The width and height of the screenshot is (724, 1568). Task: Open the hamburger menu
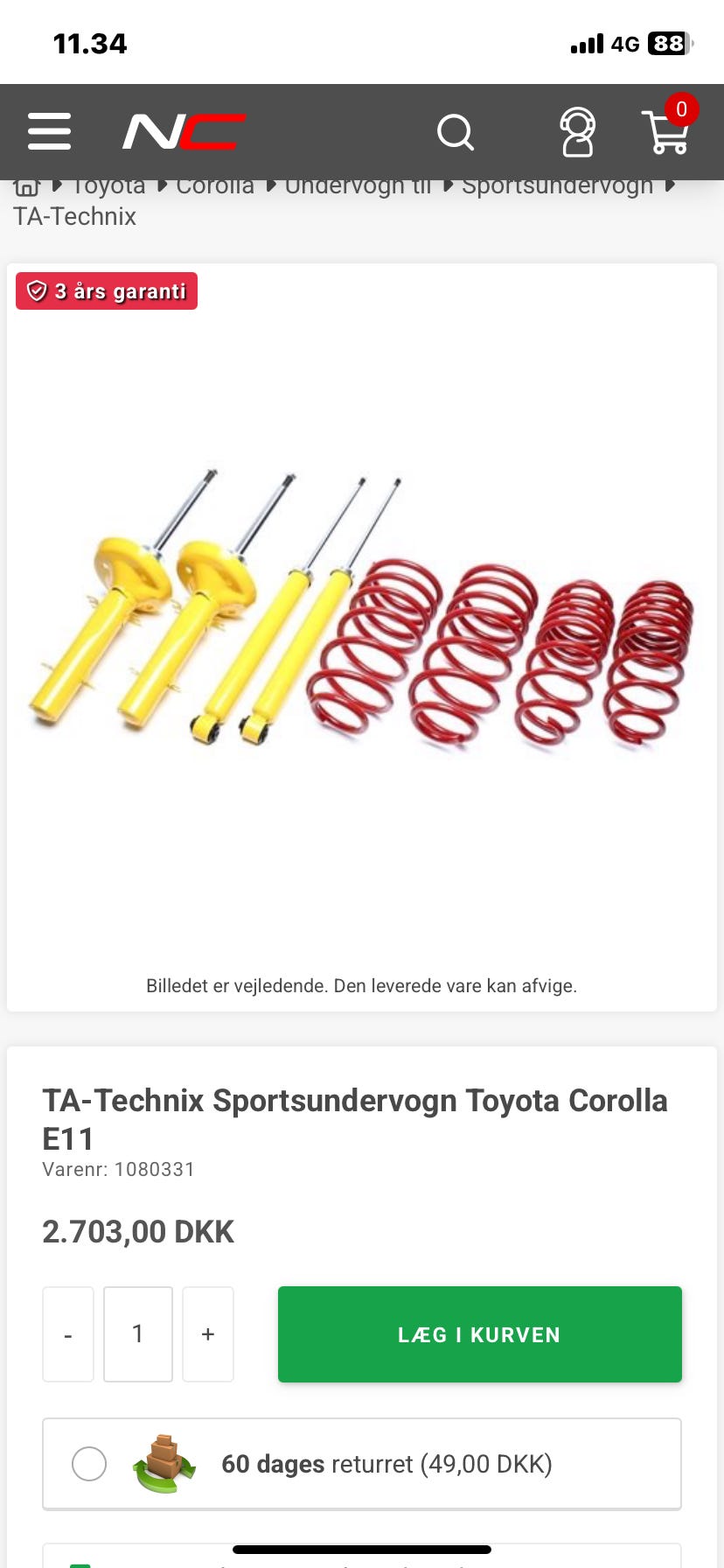[x=49, y=131]
